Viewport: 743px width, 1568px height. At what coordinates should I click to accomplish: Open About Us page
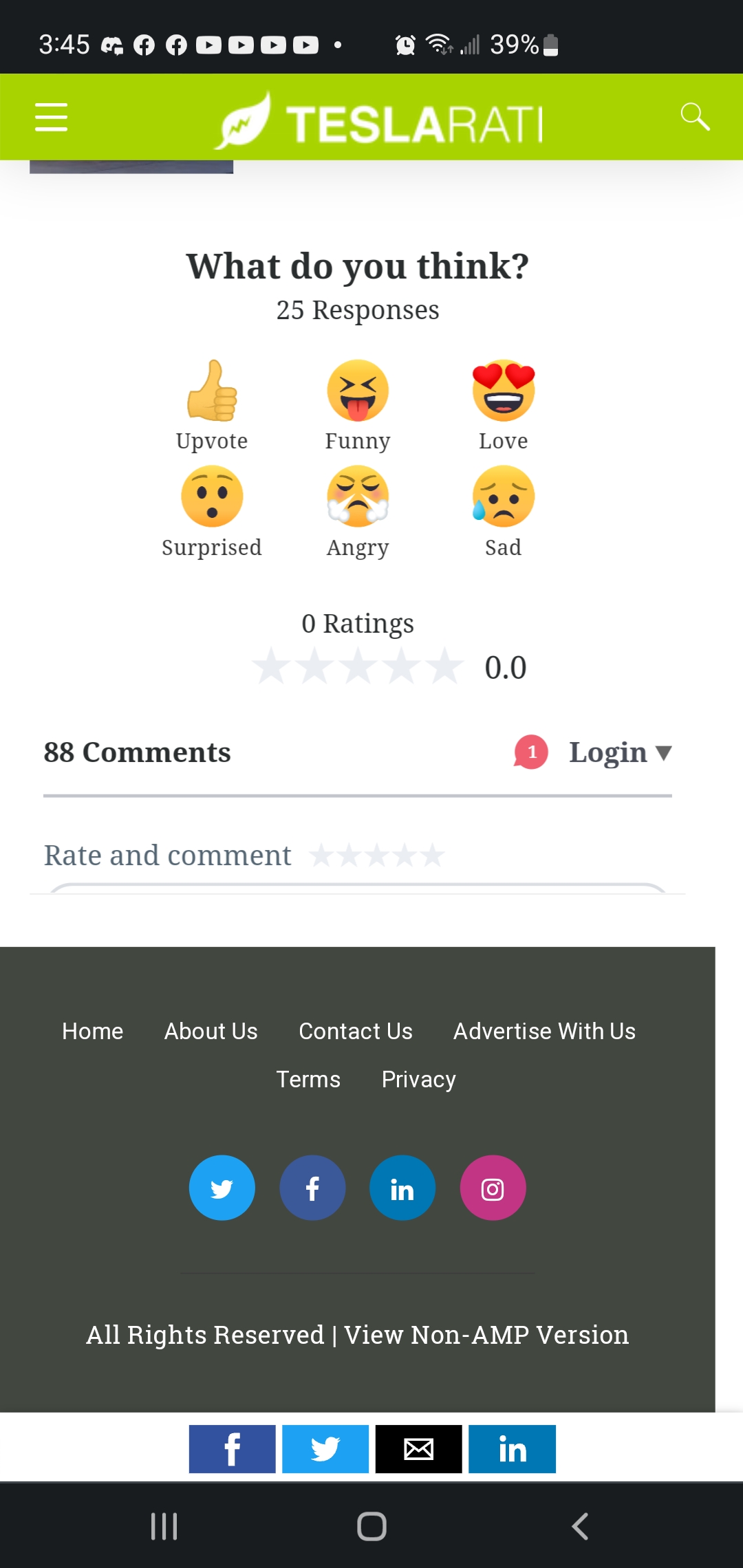point(211,1031)
